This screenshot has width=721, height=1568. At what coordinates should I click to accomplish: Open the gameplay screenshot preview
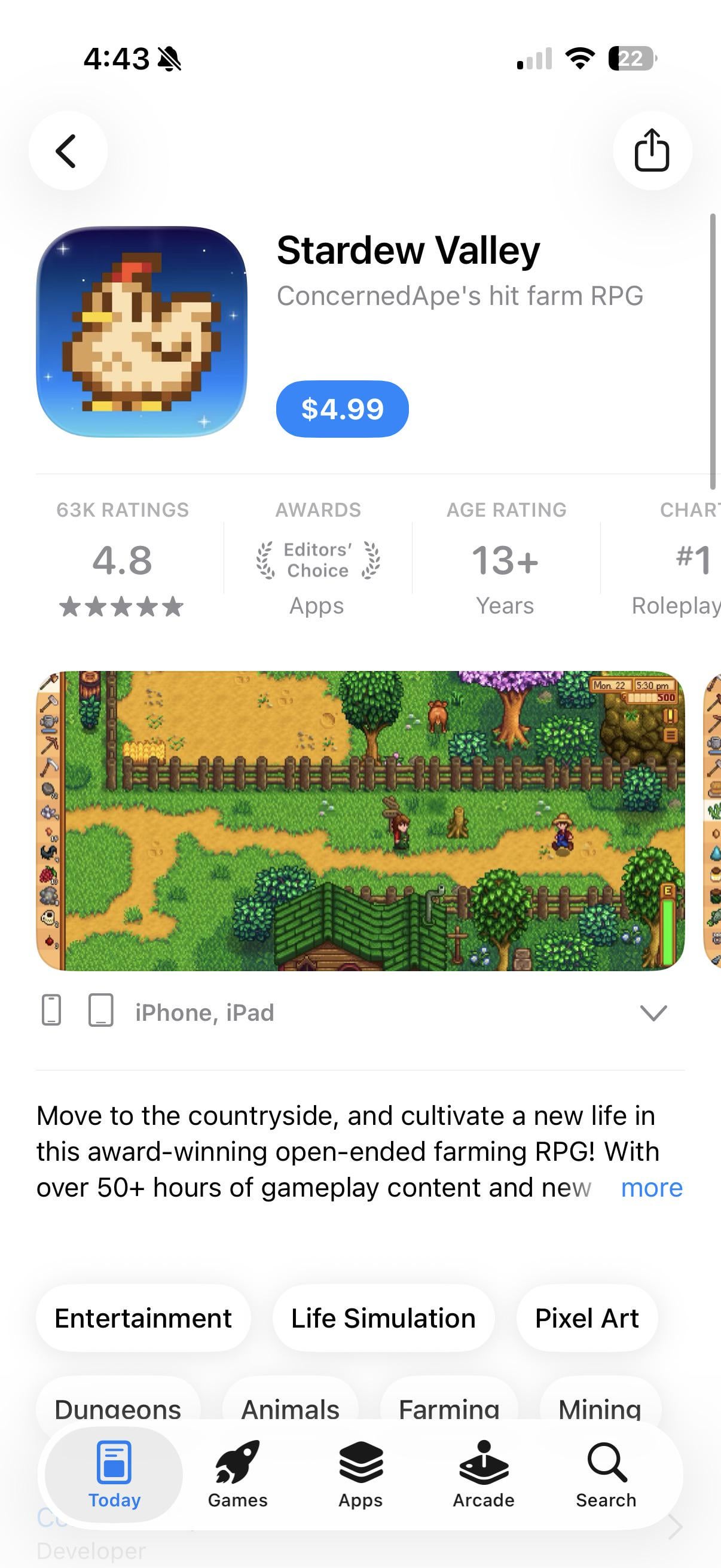(x=360, y=820)
